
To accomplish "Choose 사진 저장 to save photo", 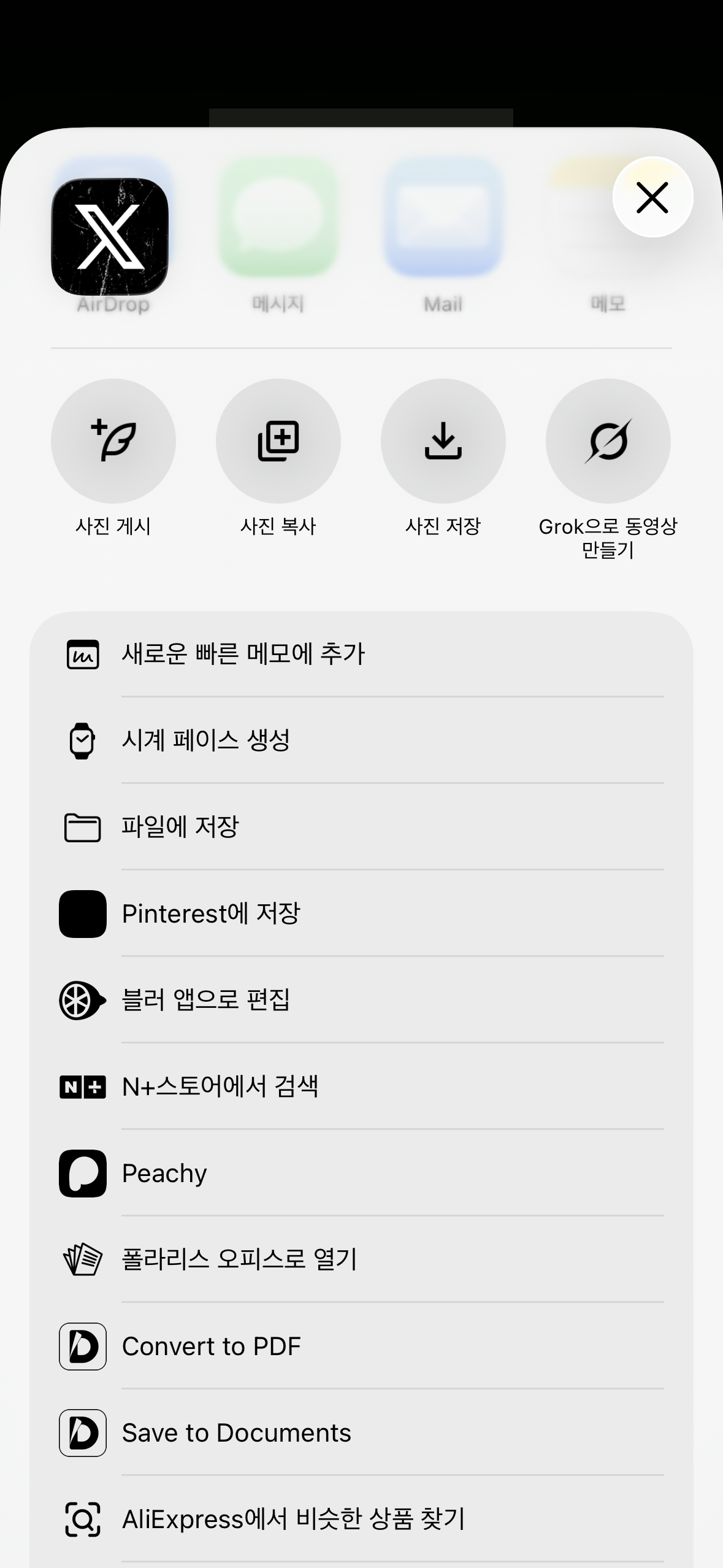I will click(443, 441).
